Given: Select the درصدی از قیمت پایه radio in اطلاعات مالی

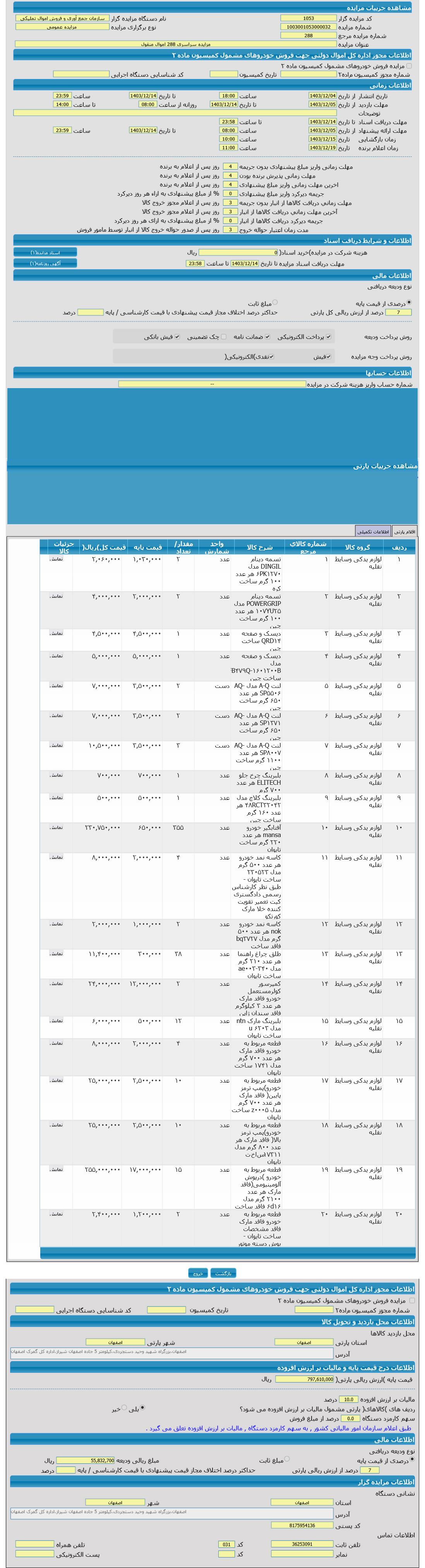Looking at the screenshot, I should point(409,303).
